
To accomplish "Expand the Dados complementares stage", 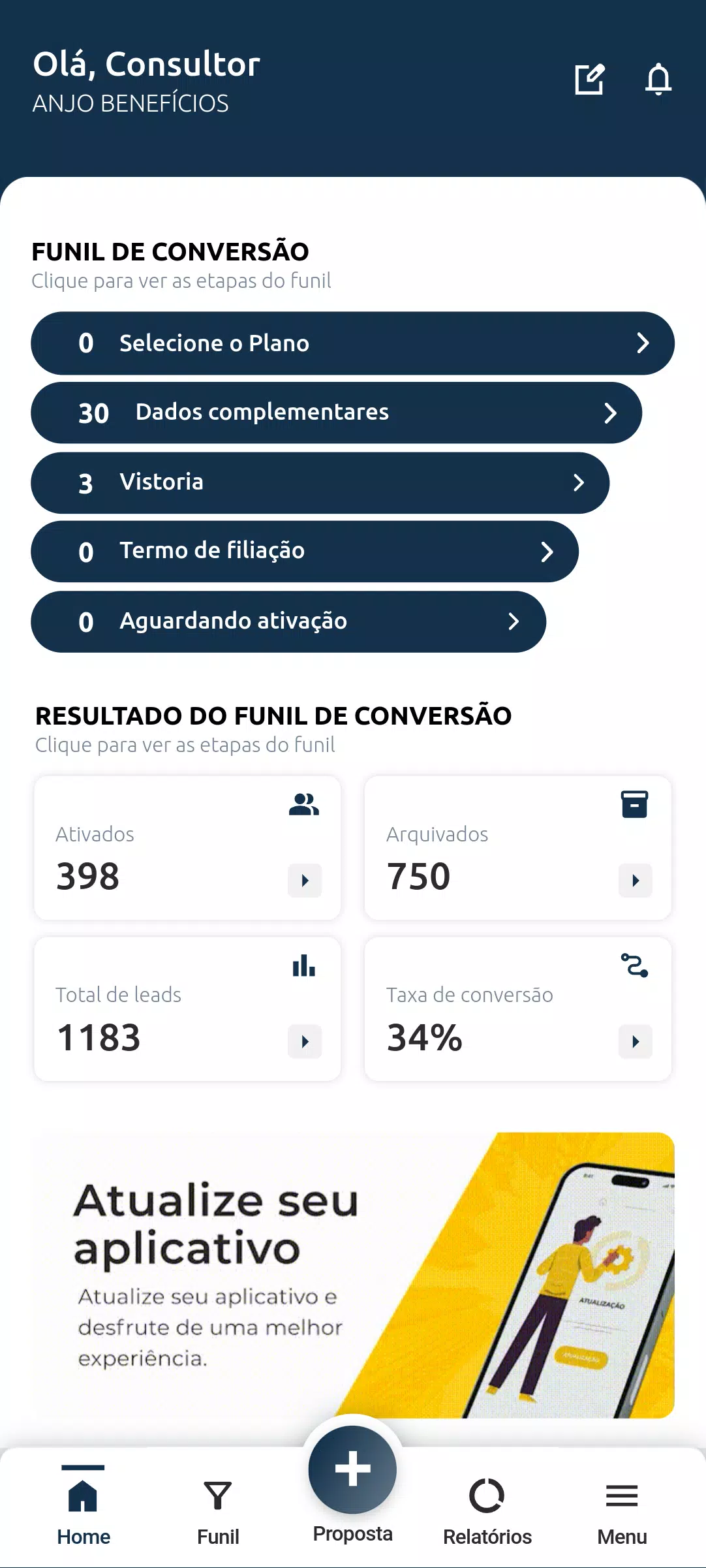I will pos(336,413).
